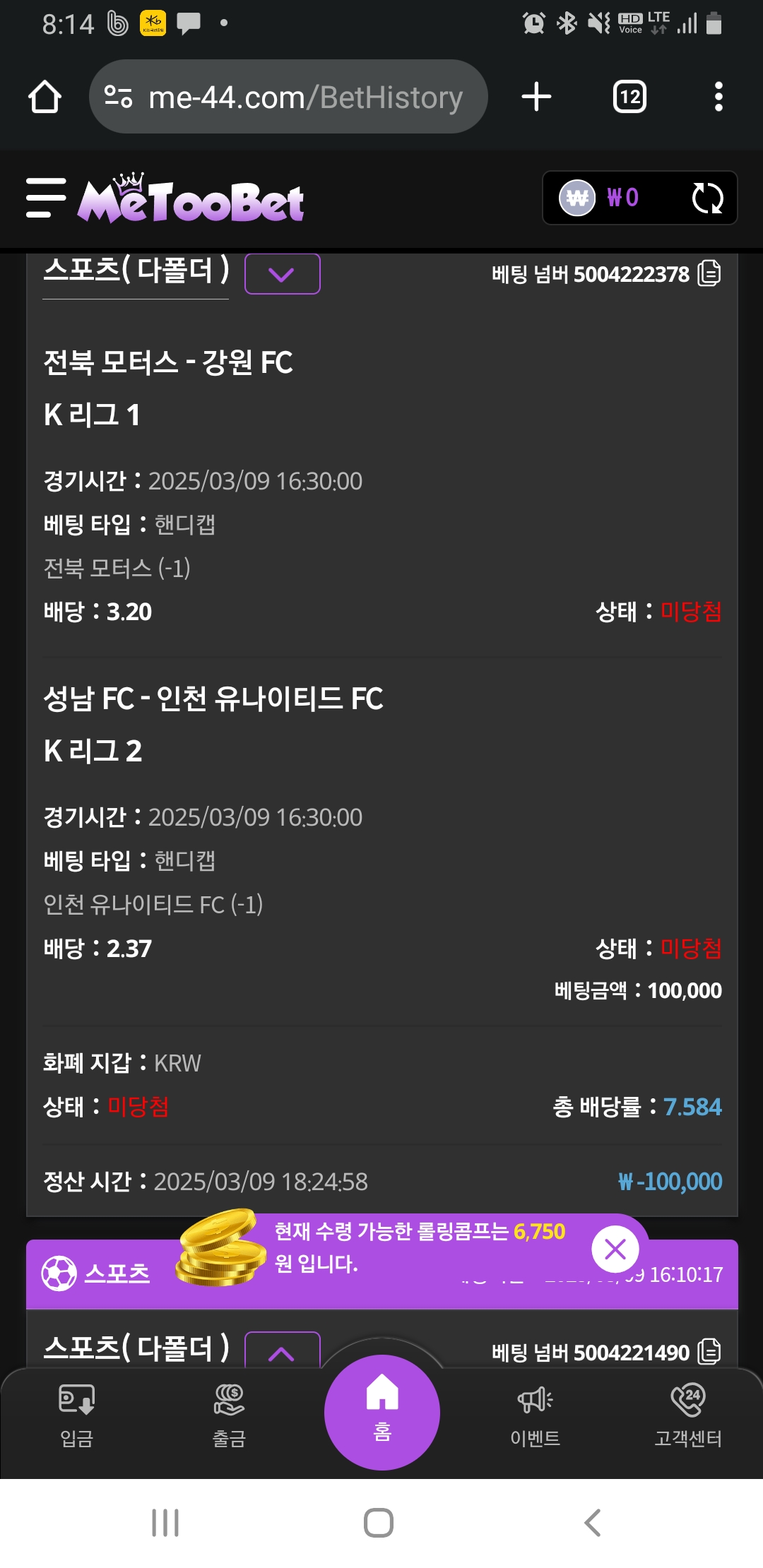Tap the me-44.com/BetHistory address bar
The height and width of the screenshot is (1568, 763).
point(288,97)
